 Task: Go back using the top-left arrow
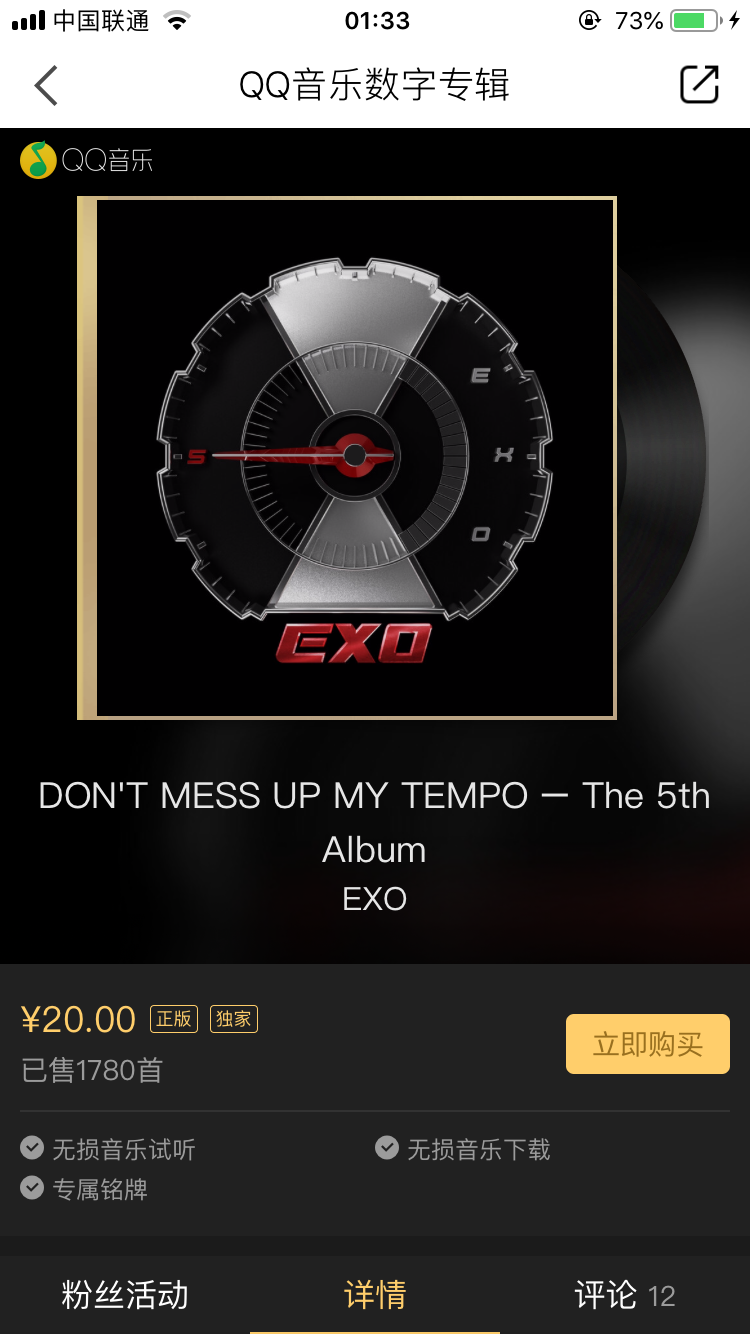[46, 86]
